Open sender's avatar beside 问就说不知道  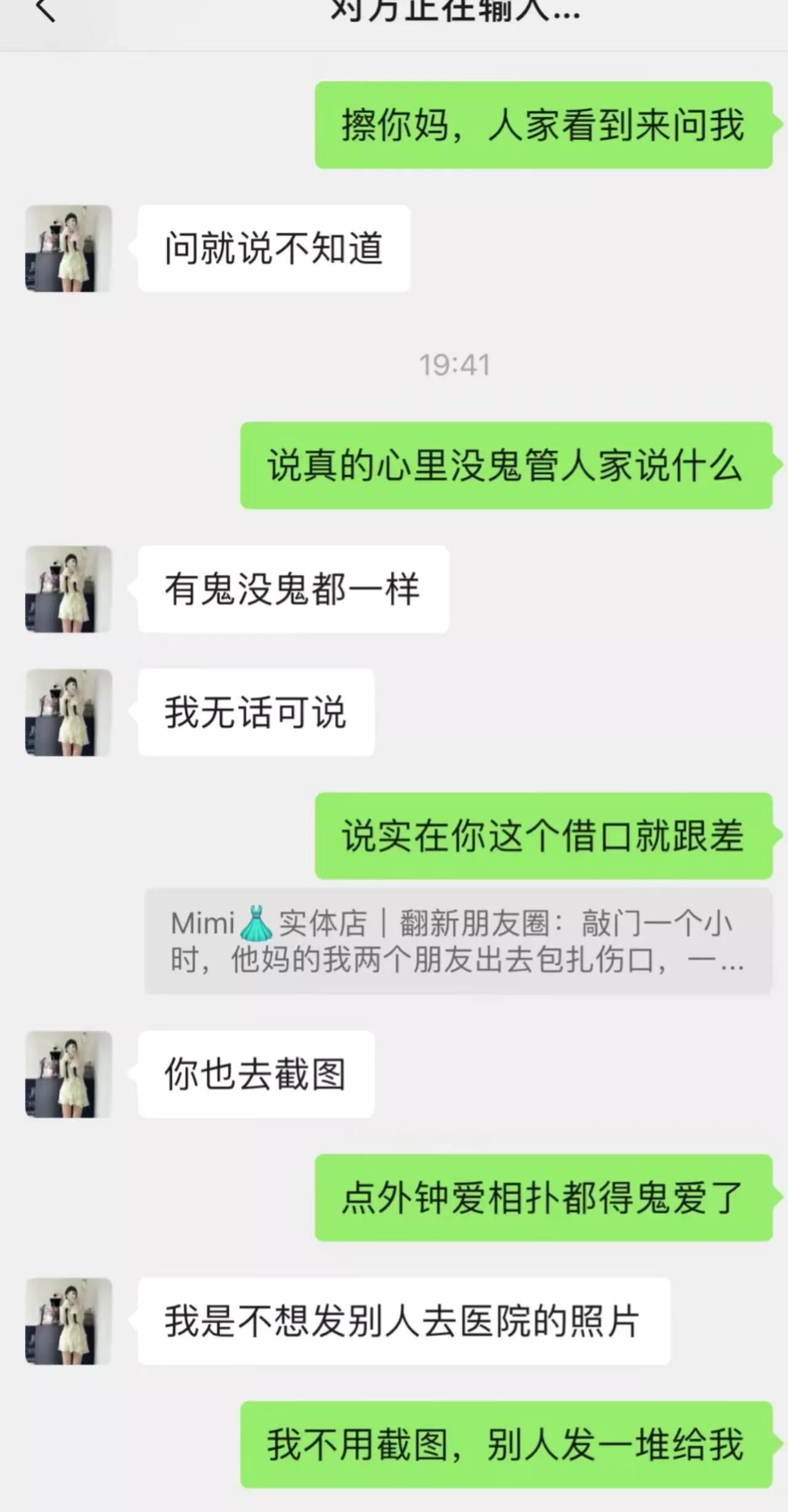tap(68, 248)
